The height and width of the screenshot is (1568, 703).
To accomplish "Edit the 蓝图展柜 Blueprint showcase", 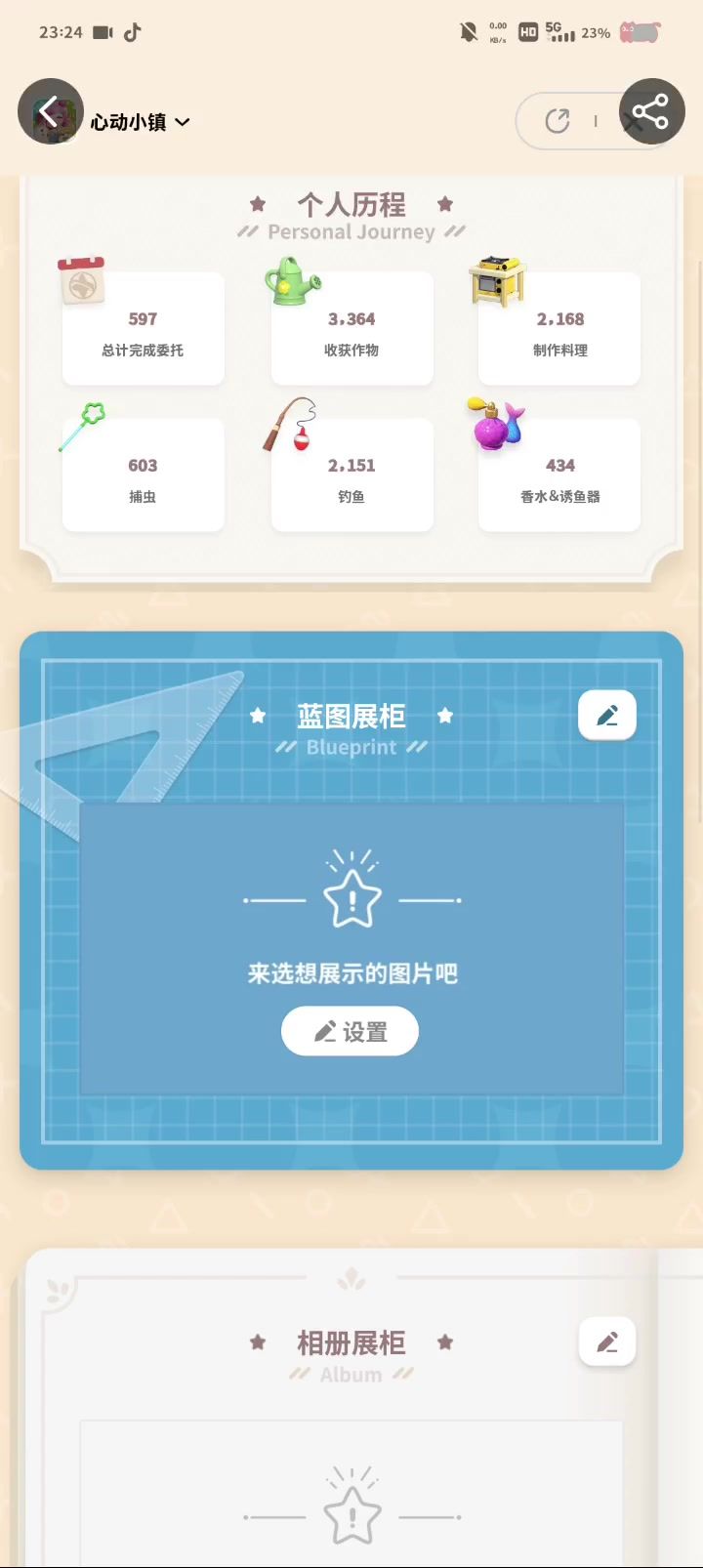I will pos(606,716).
